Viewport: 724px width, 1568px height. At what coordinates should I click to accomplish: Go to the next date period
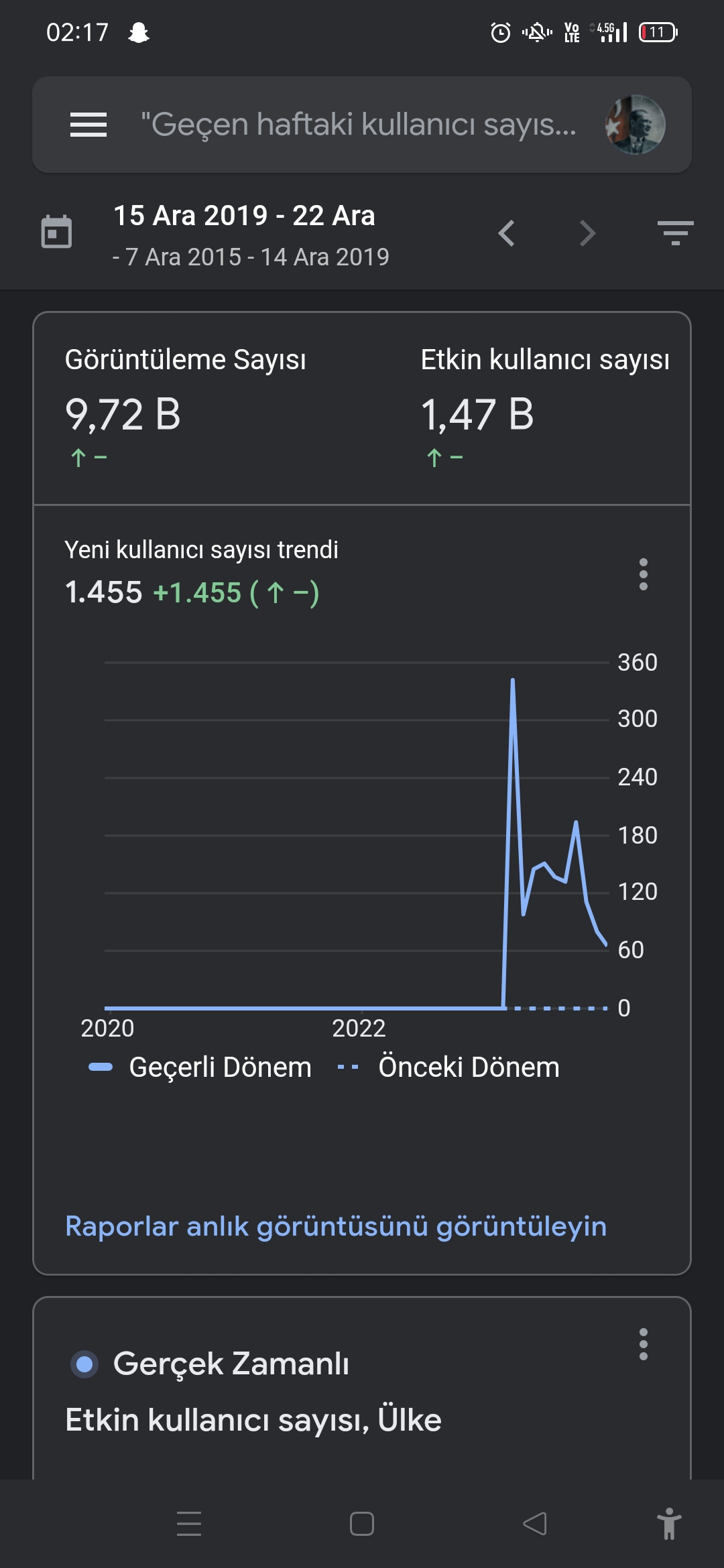[587, 233]
